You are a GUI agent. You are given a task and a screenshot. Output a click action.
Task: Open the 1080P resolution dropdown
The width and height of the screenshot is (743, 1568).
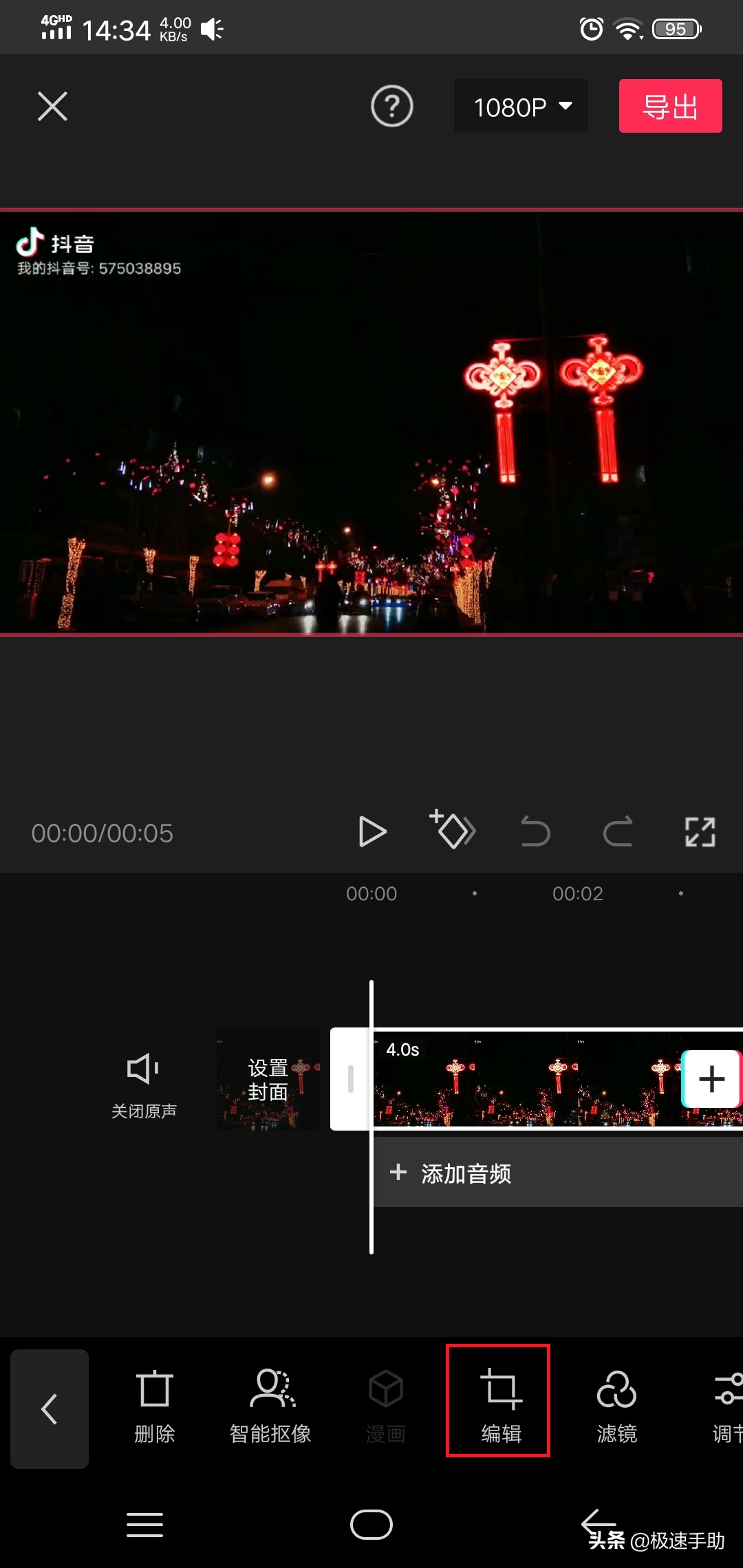(521, 106)
